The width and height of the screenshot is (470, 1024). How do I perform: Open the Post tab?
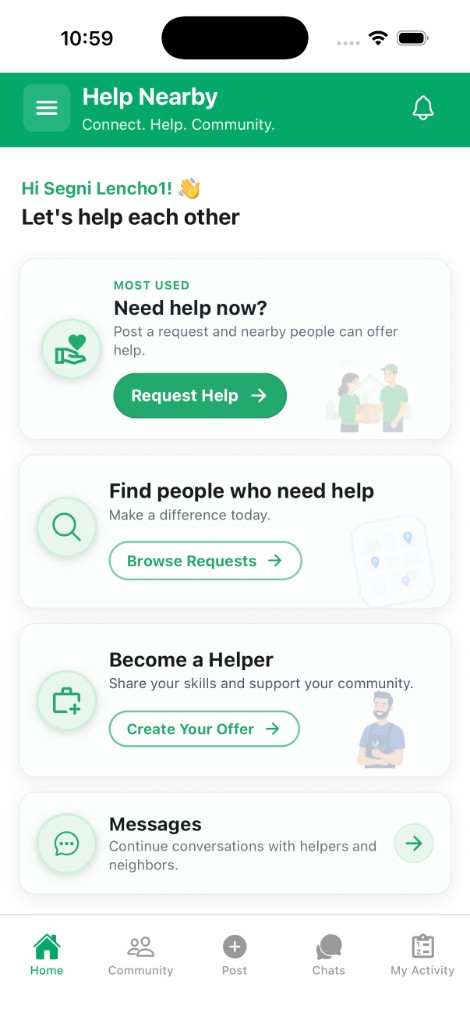point(234,955)
